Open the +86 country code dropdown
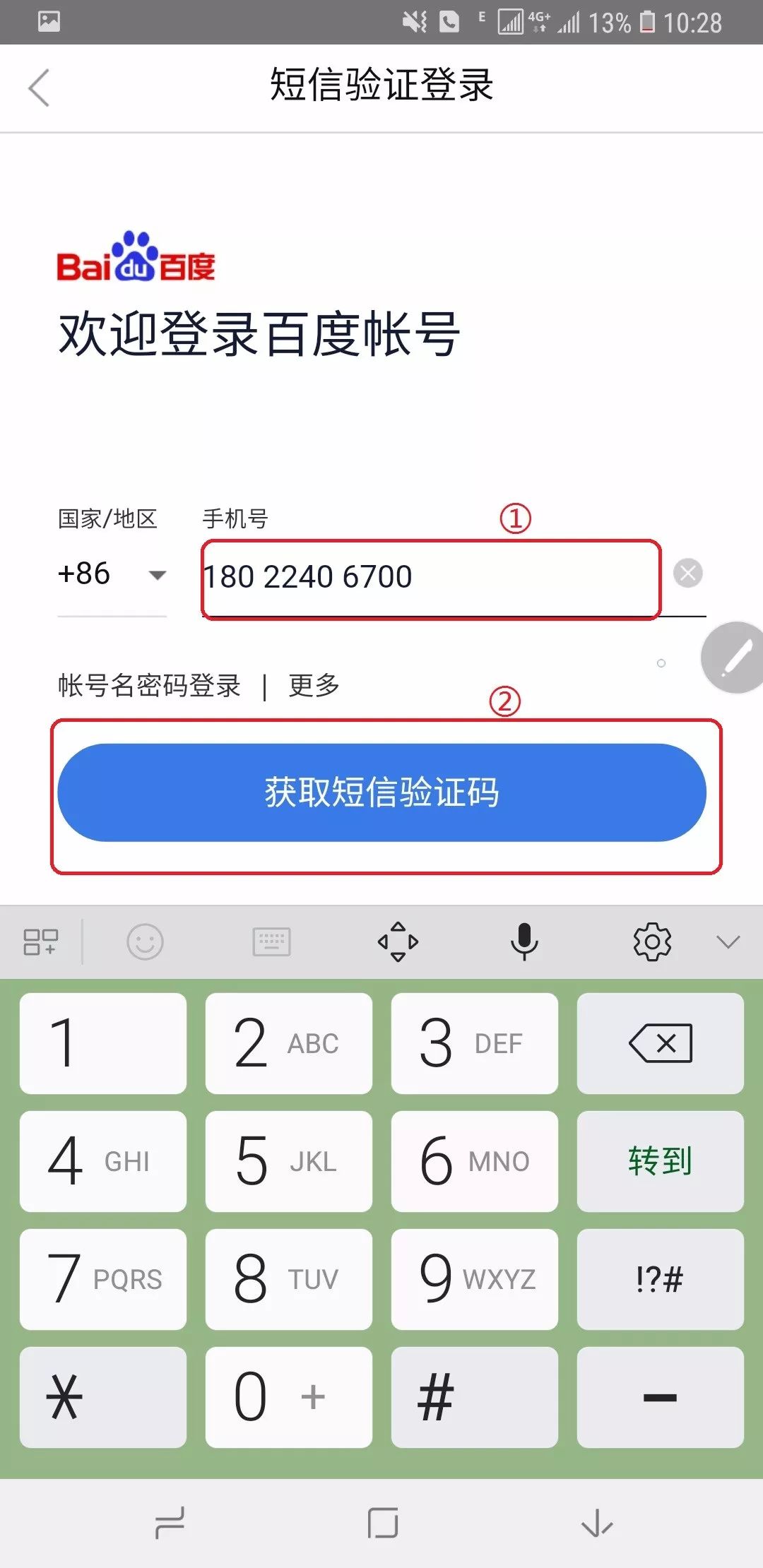763x1568 pixels. coord(112,575)
